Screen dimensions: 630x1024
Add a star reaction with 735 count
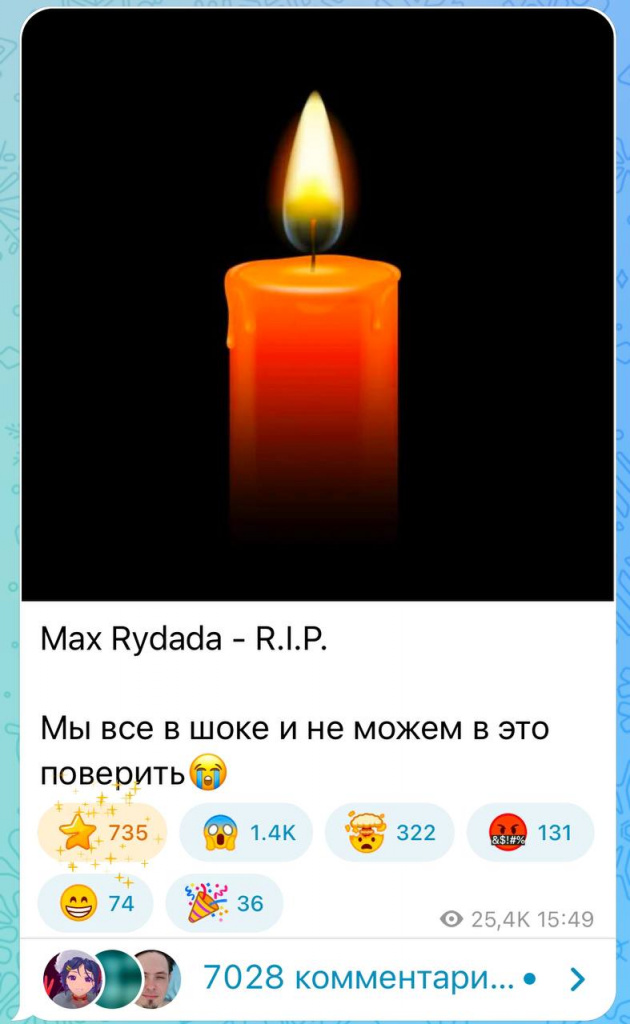coord(102,832)
